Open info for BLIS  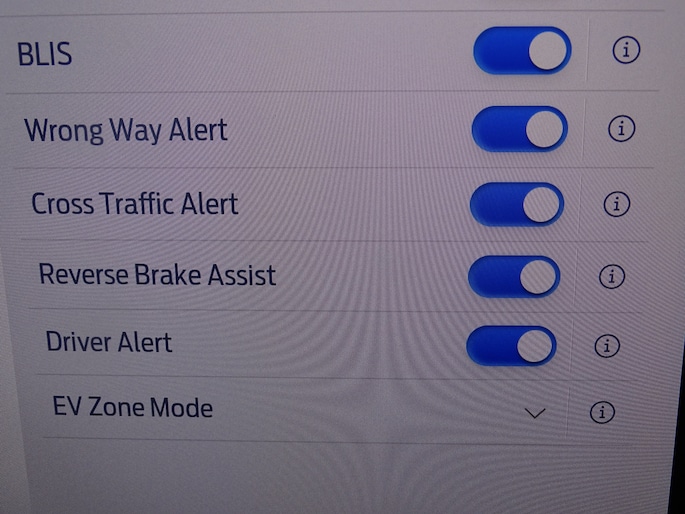tap(626, 50)
